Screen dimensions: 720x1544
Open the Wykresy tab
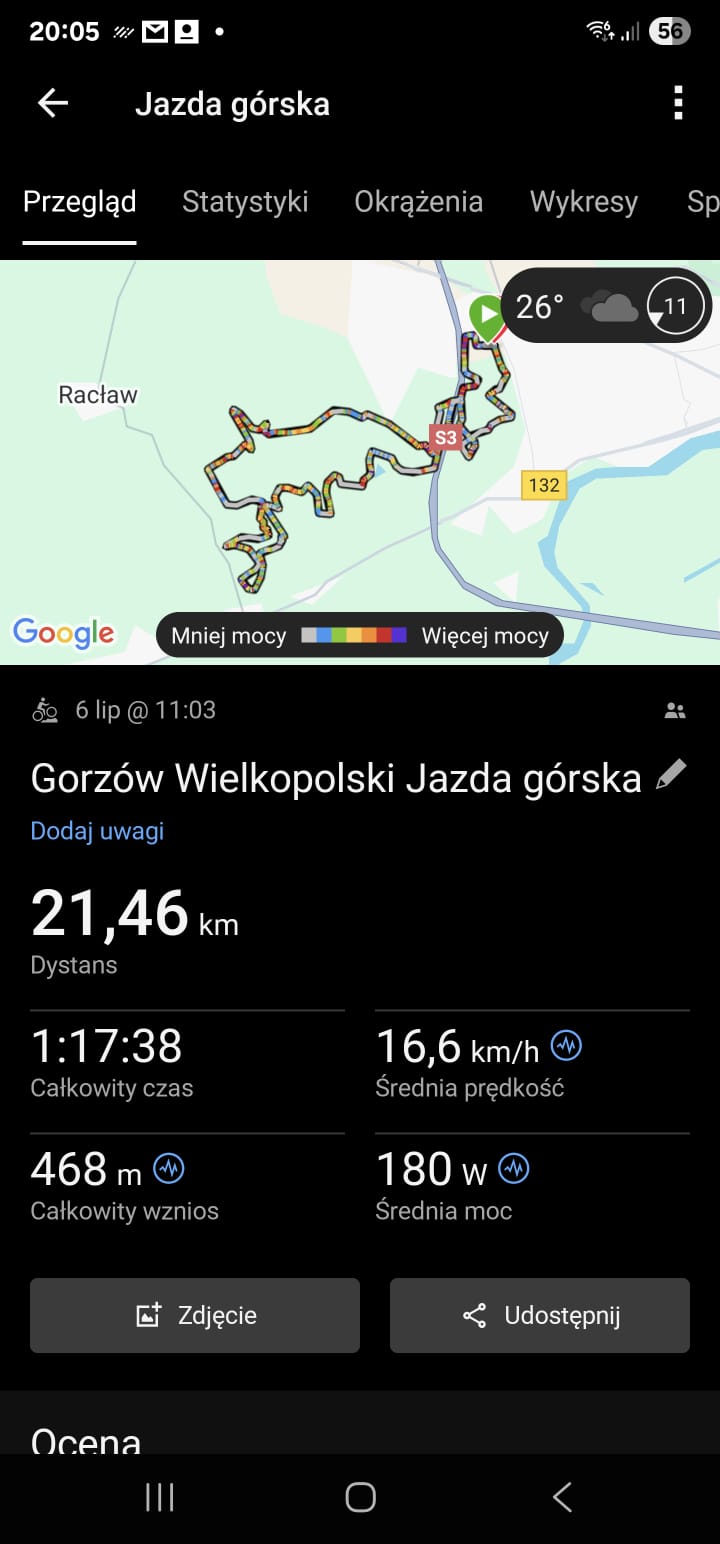click(x=583, y=202)
